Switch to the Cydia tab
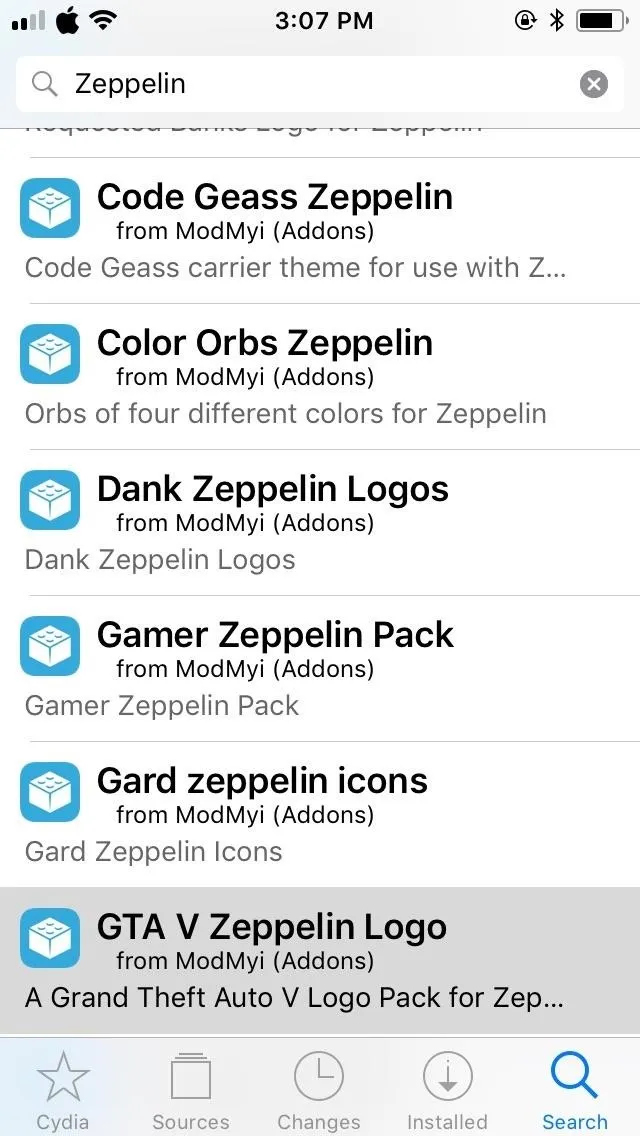640x1136 pixels. [63, 1089]
